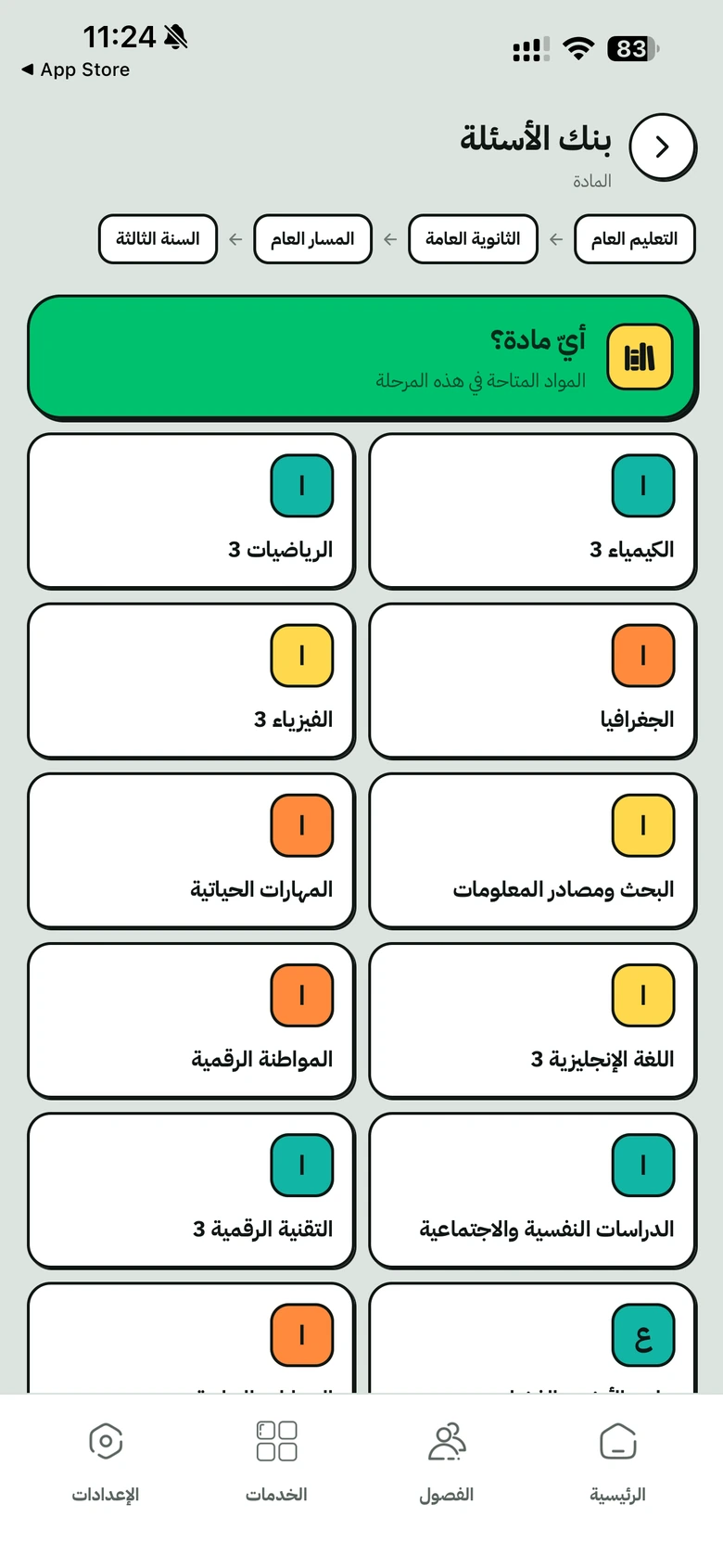Open the التقنية الرقمية 3 subject card

(191, 1190)
